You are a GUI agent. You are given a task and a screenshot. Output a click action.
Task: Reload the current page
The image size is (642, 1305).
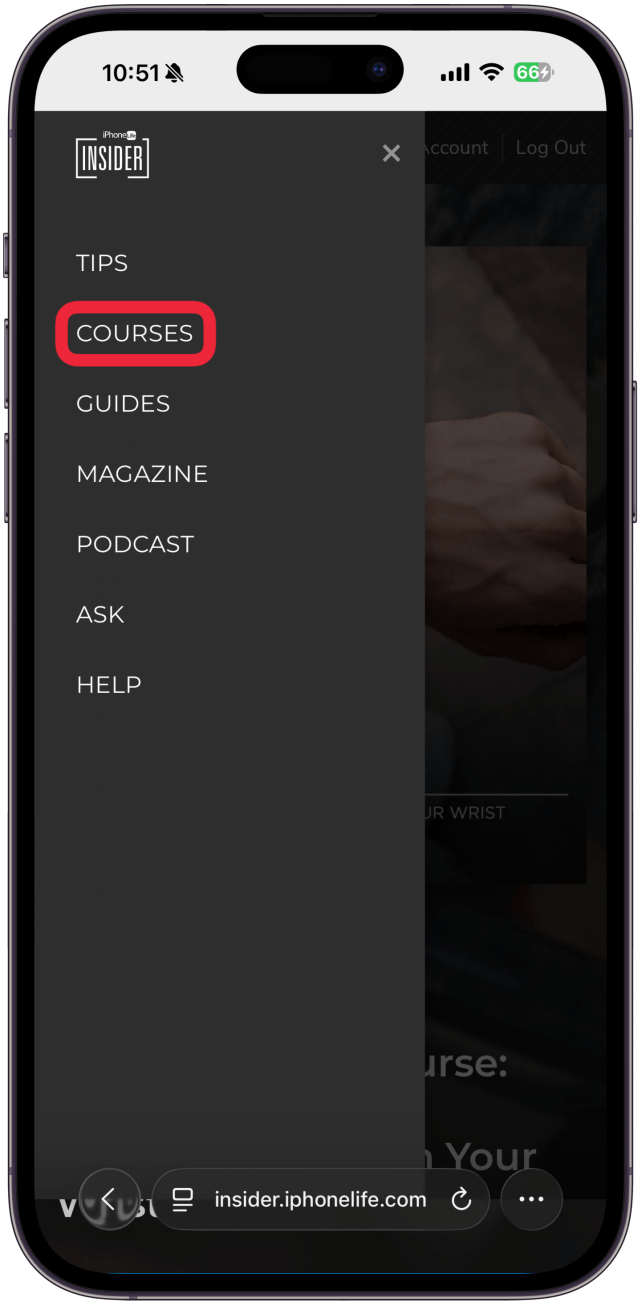click(461, 1199)
